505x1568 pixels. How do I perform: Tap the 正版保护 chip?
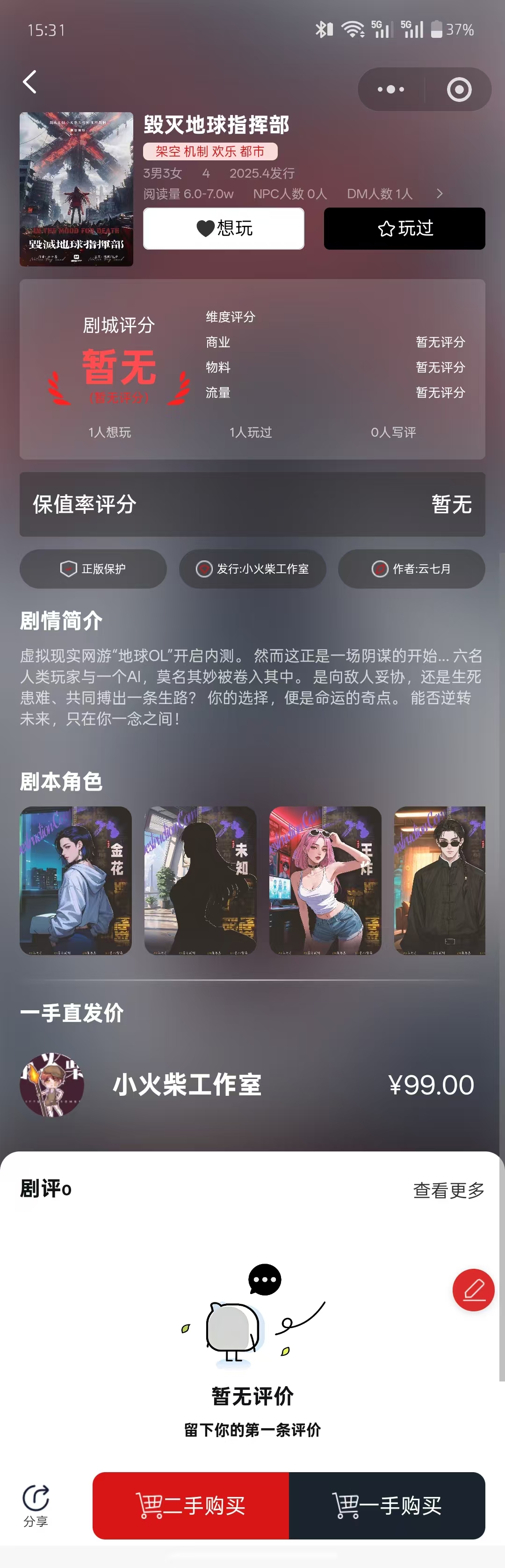(x=93, y=568)
